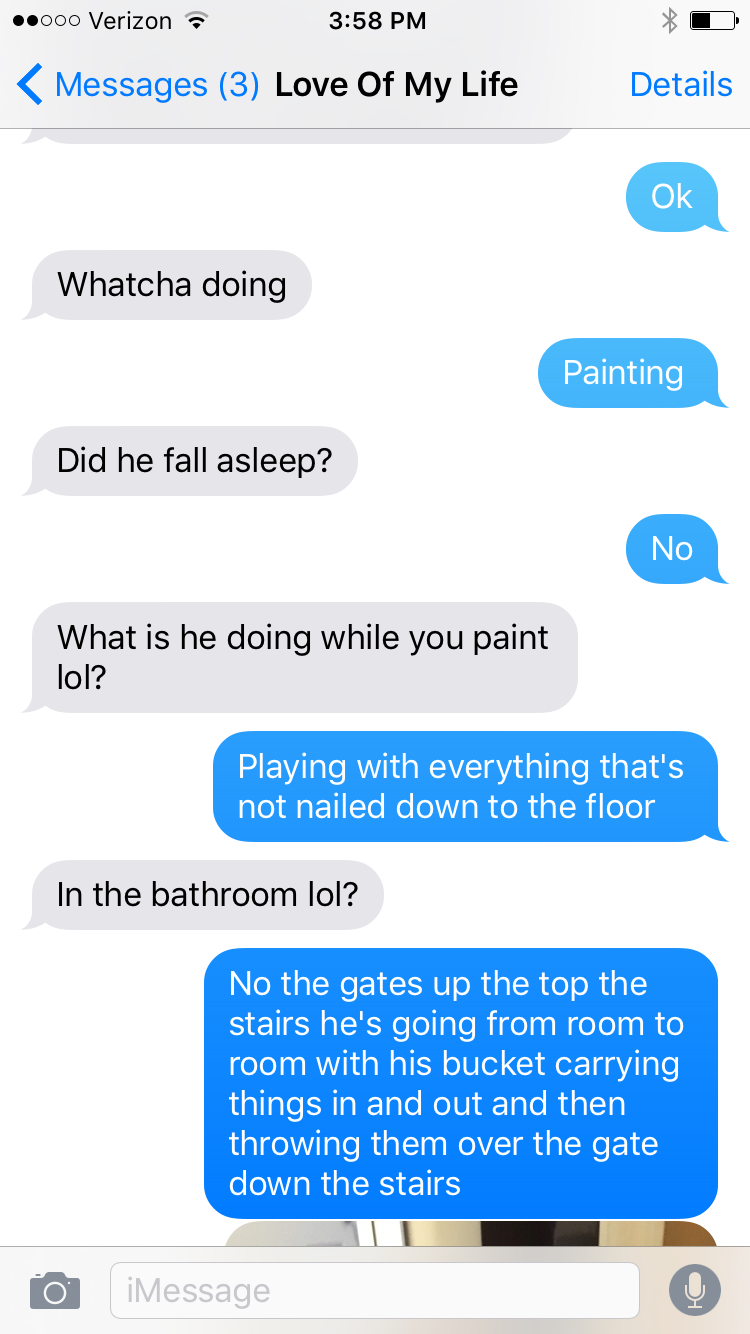Tap the microphone to record audio
750x1334 pixels.
(694, 1290)
